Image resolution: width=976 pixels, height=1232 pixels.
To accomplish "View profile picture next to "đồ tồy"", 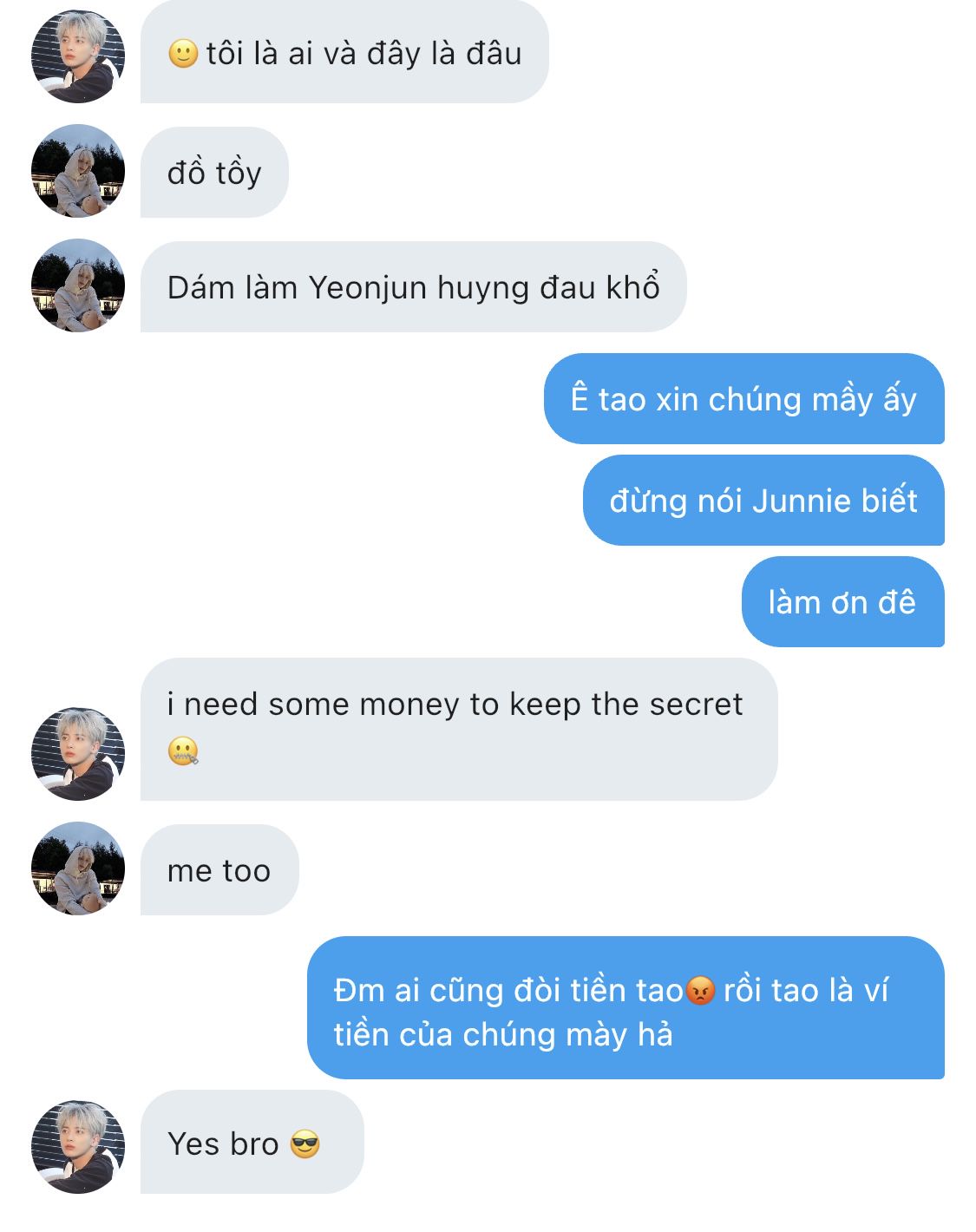I will [78, 171].
